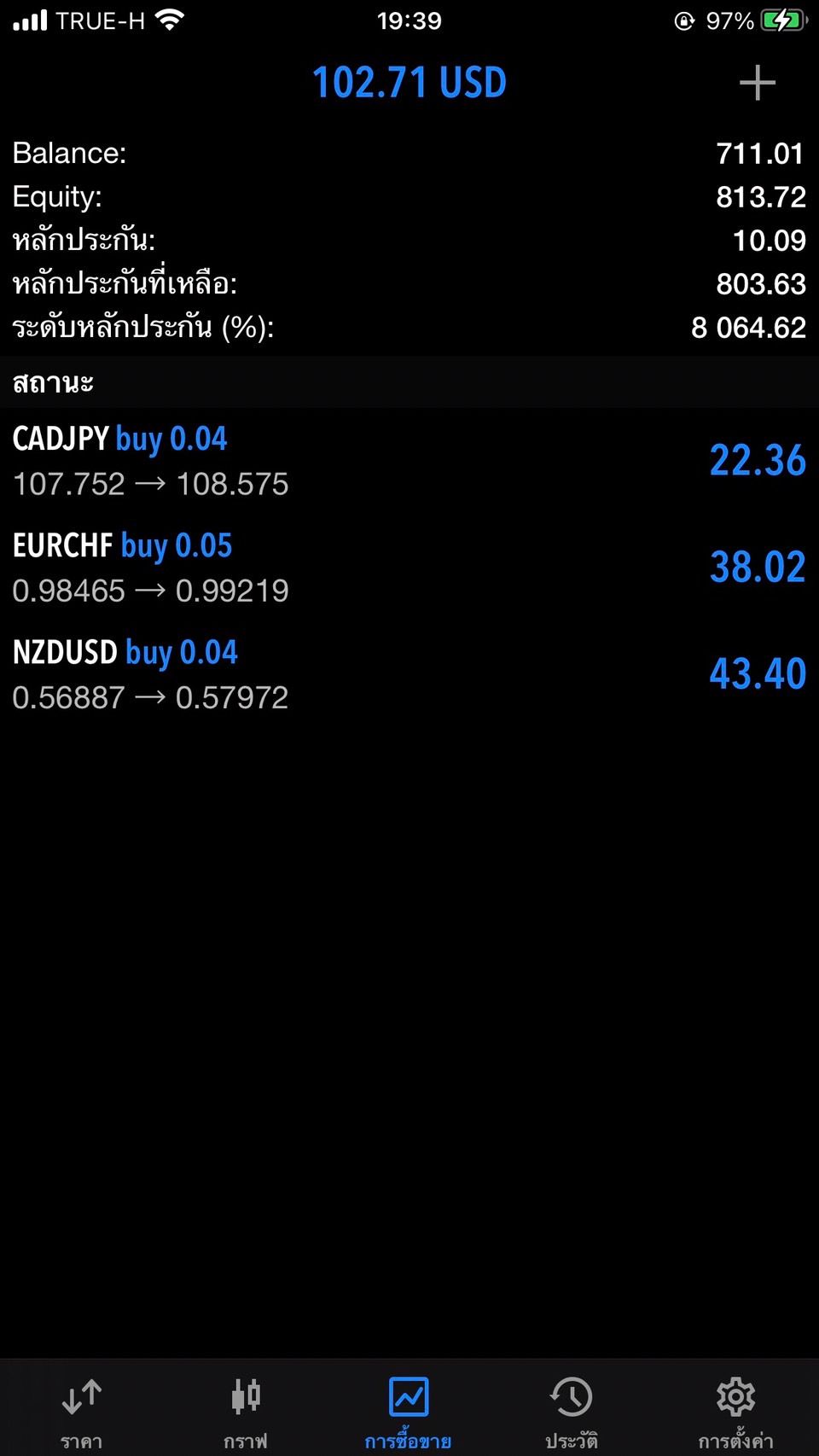The image size is (819, 1456).
Task: Open the CADJPY buy 0.04 position
Action: (409, 461)
